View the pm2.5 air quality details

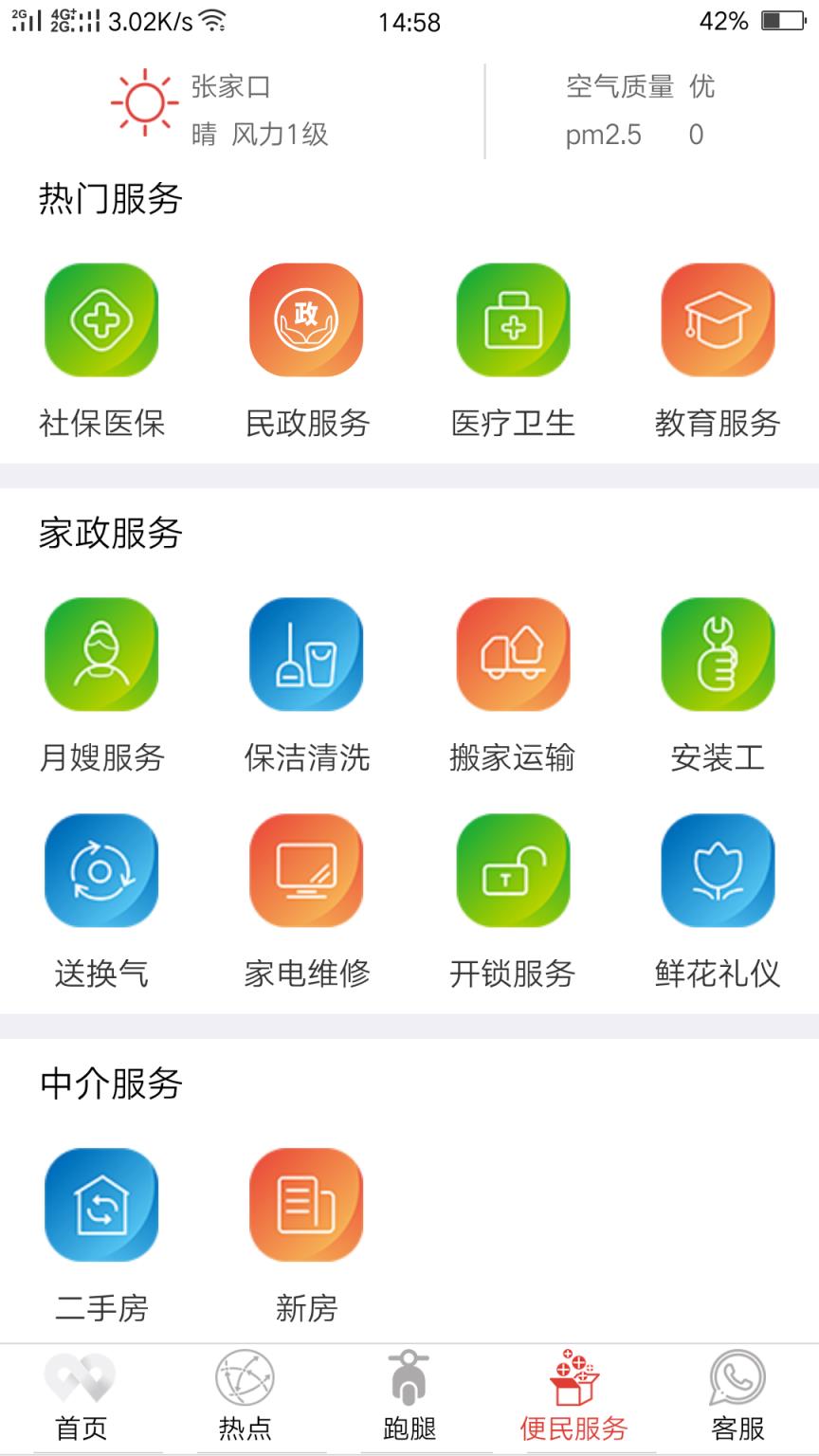(x=630, y=135)
